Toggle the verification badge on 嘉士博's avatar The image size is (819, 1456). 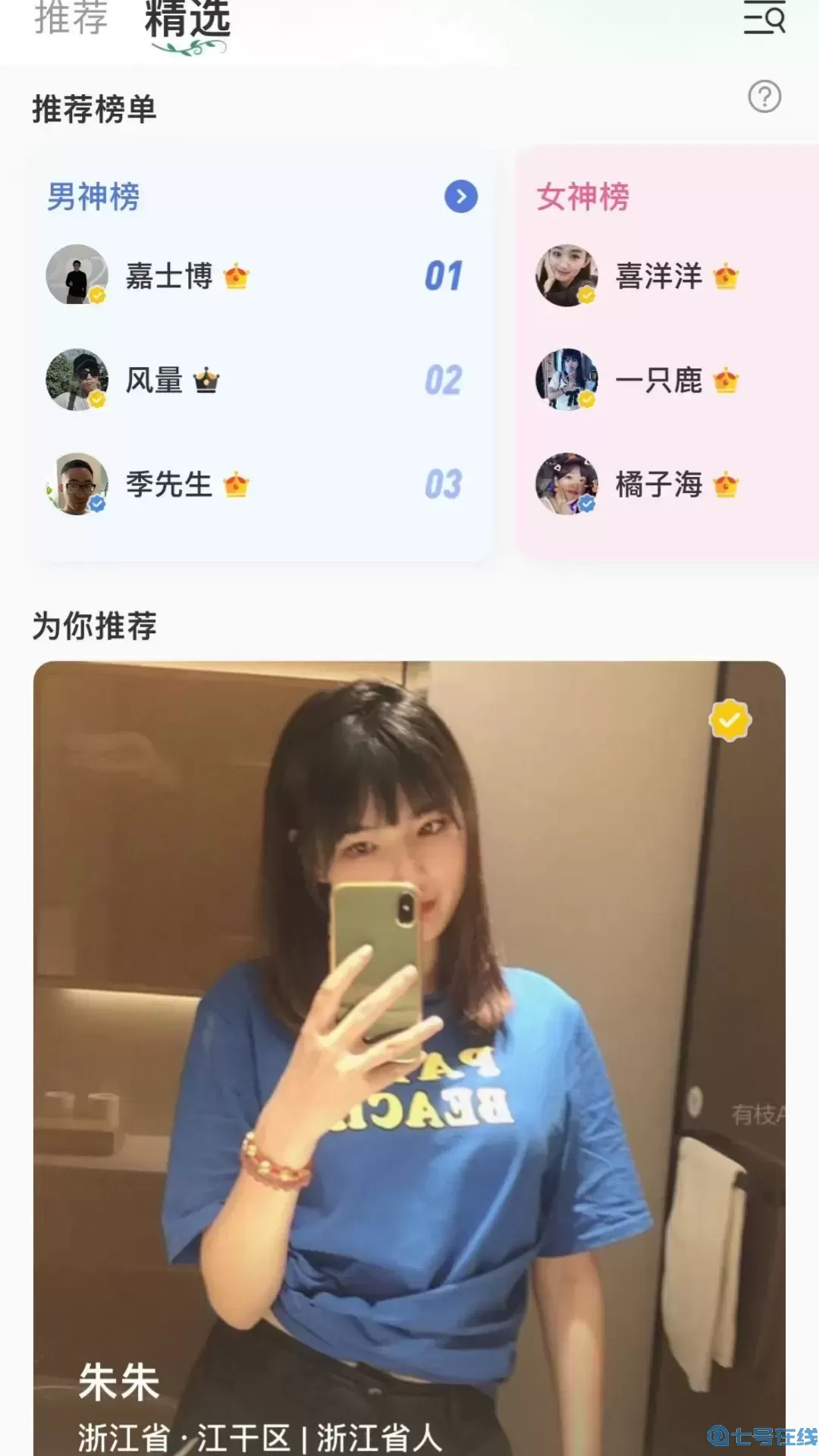(x=96, y=296)
